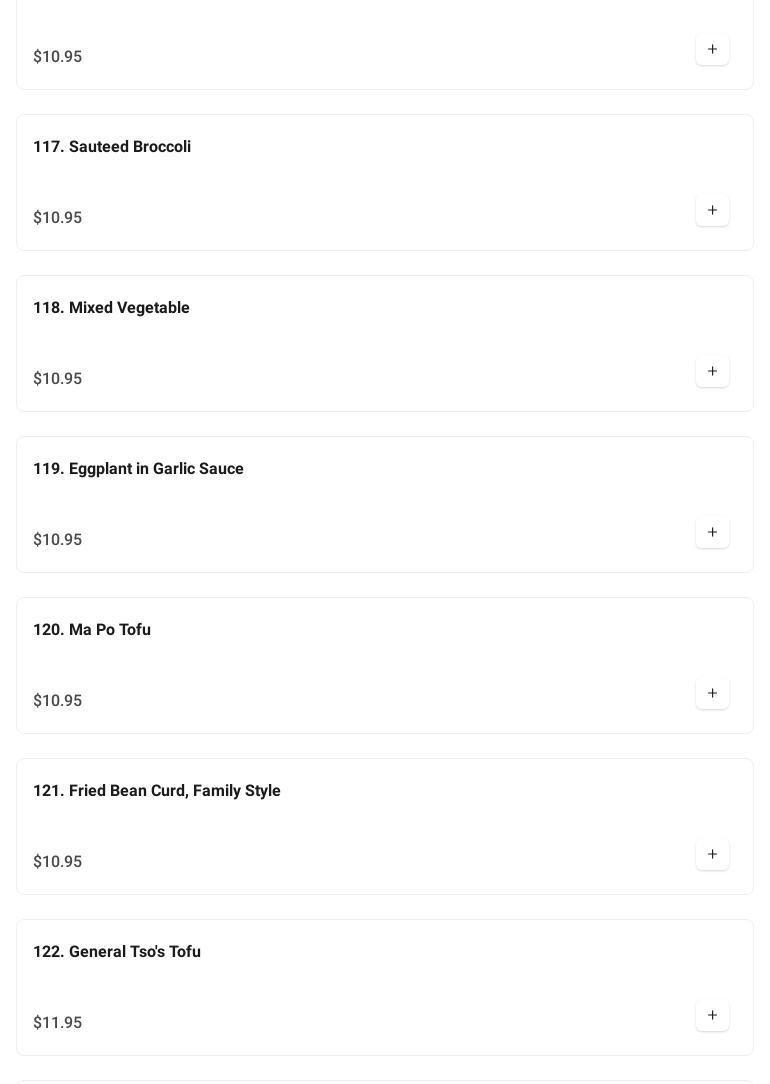Open Eggplant in Garlic Sauce details

[x=138, y=469]
